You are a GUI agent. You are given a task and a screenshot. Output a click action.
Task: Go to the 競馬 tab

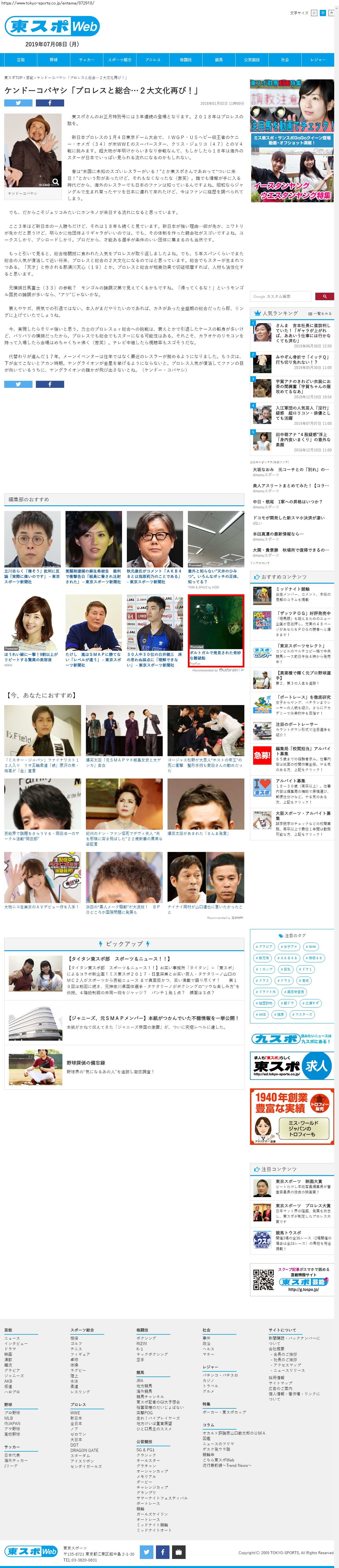tap(218, 60)
